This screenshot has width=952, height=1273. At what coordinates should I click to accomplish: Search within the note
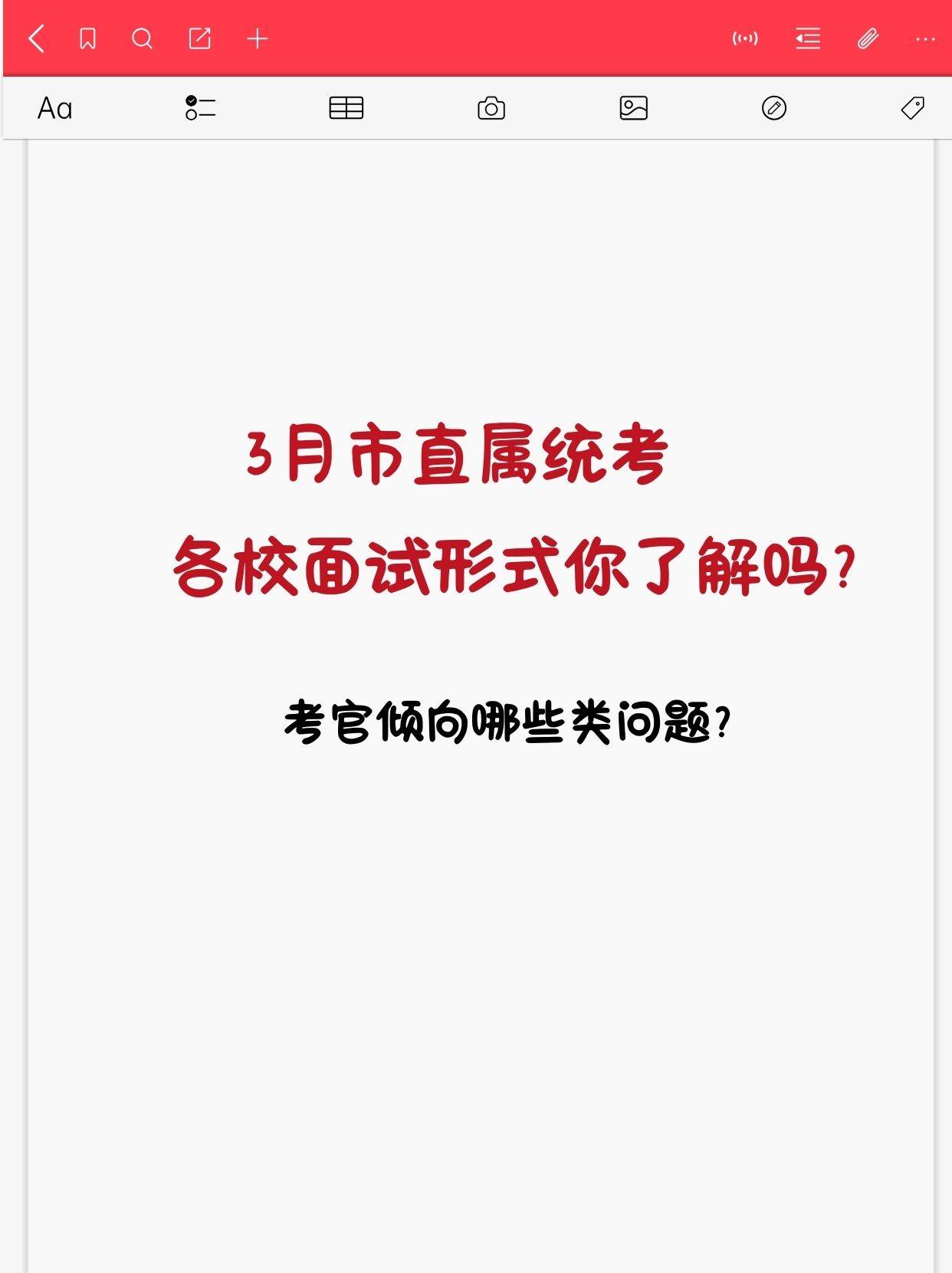tap(143, 38)
